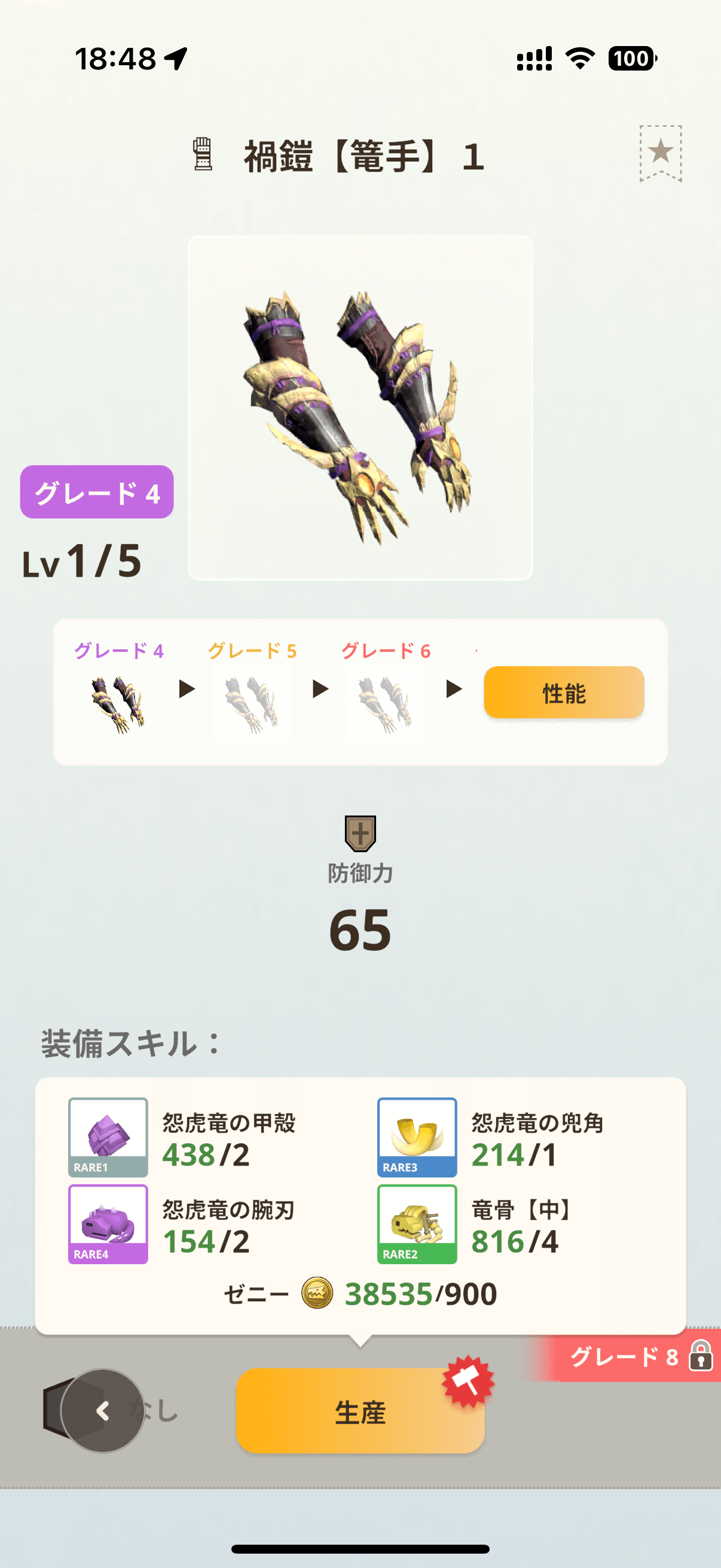Tap the 生産 craft button
Image resolution: width=721 pixels, height=1568 pixels.
click(360, 1411)
